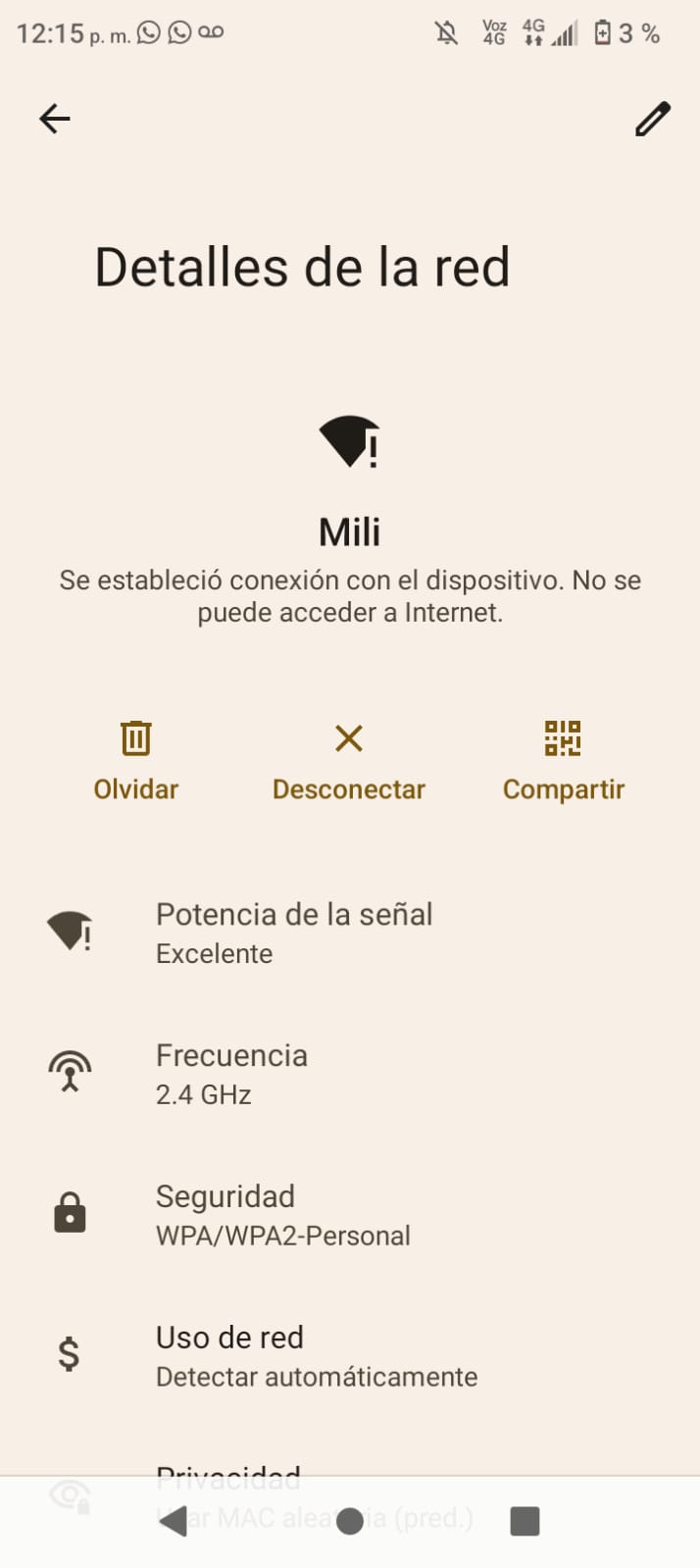This screenshot has height=1568, width=700.
Task: Open the Uso de red setting
Action: point(316,1356)
